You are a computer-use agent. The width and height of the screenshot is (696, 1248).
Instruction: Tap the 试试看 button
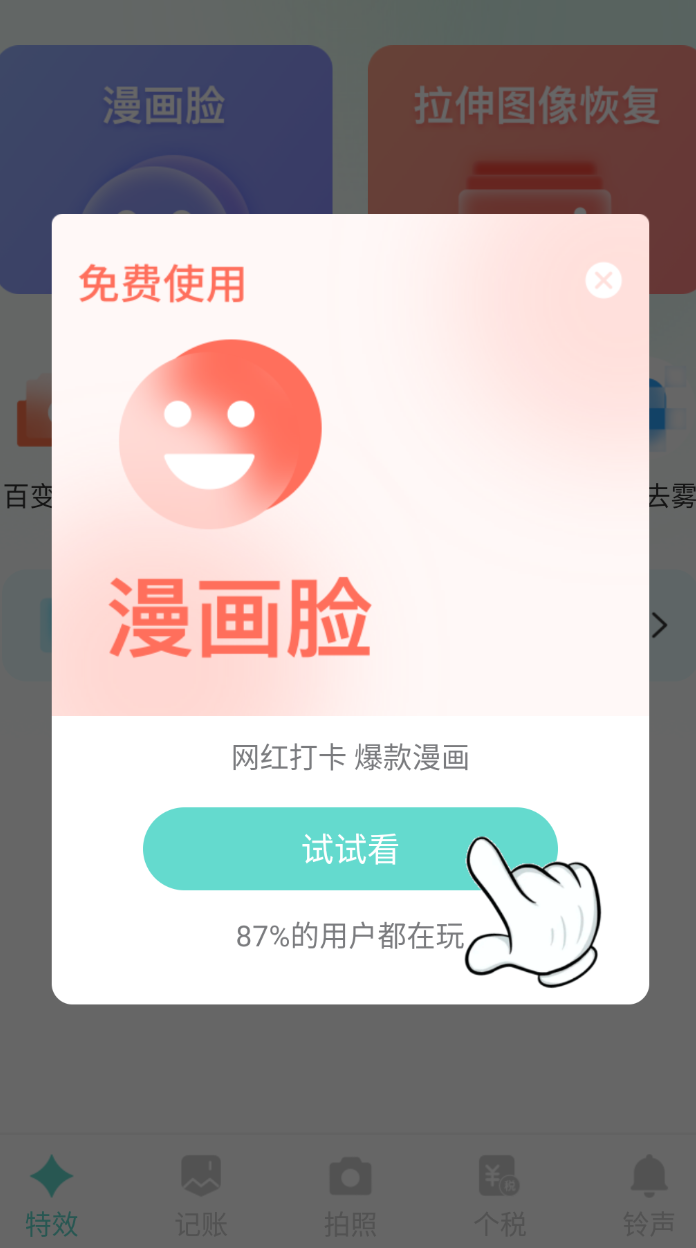(350, 849)
